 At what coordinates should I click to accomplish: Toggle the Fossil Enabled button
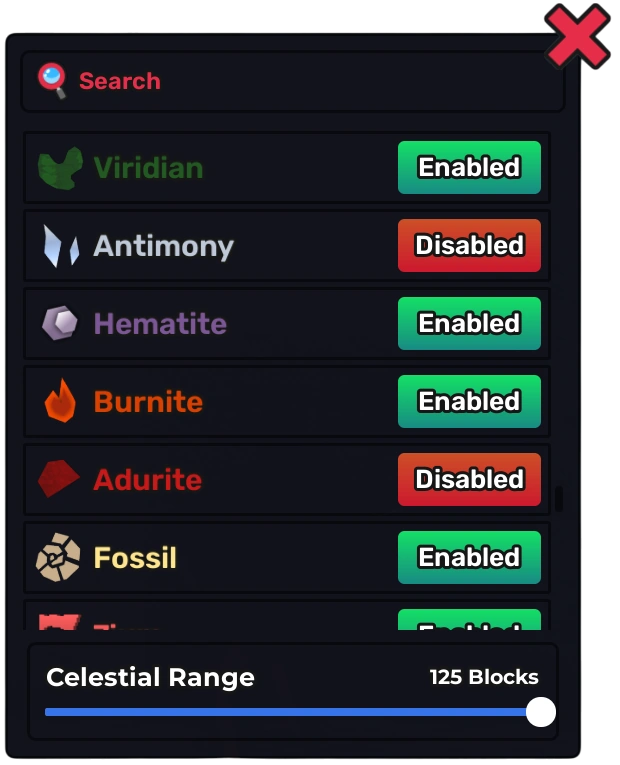click(x=469, y=557)
